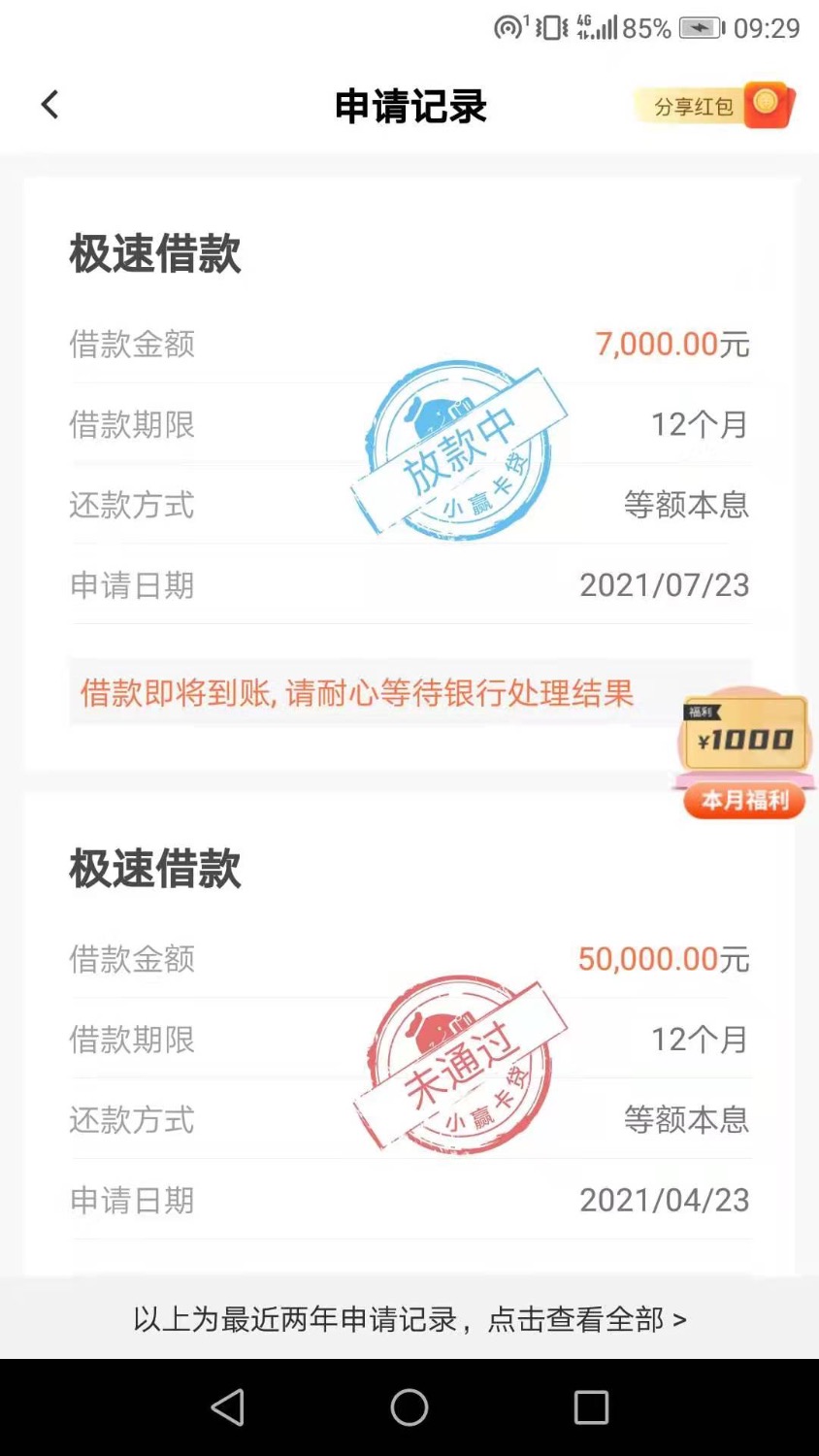This screenshot has height=1456, width=819.
Task: Open the 7,000.00元 loan record card
Action: click(x=409, y=466)
